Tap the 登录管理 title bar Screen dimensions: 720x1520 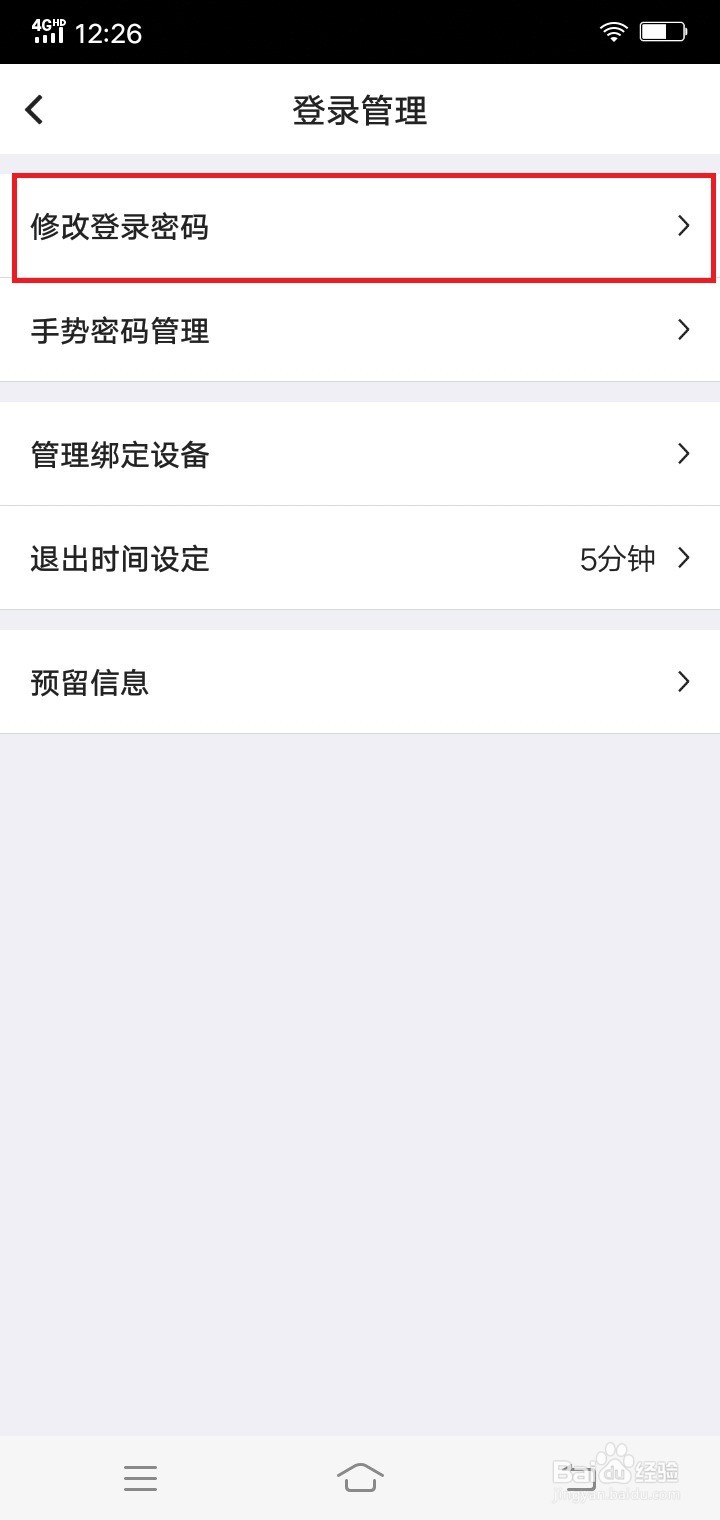coord(360,111)
